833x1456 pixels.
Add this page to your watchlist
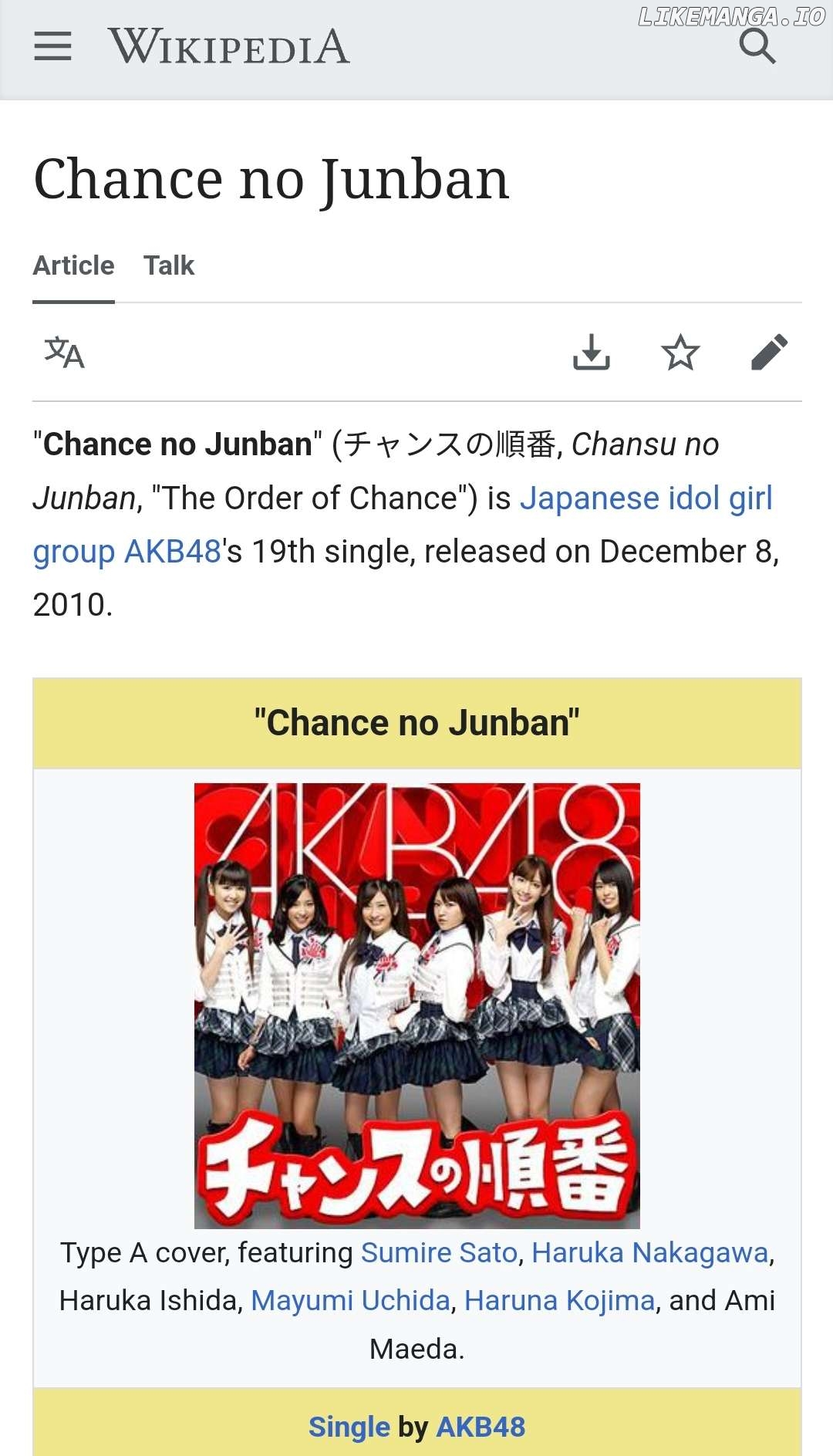click(x=680, y=353)
